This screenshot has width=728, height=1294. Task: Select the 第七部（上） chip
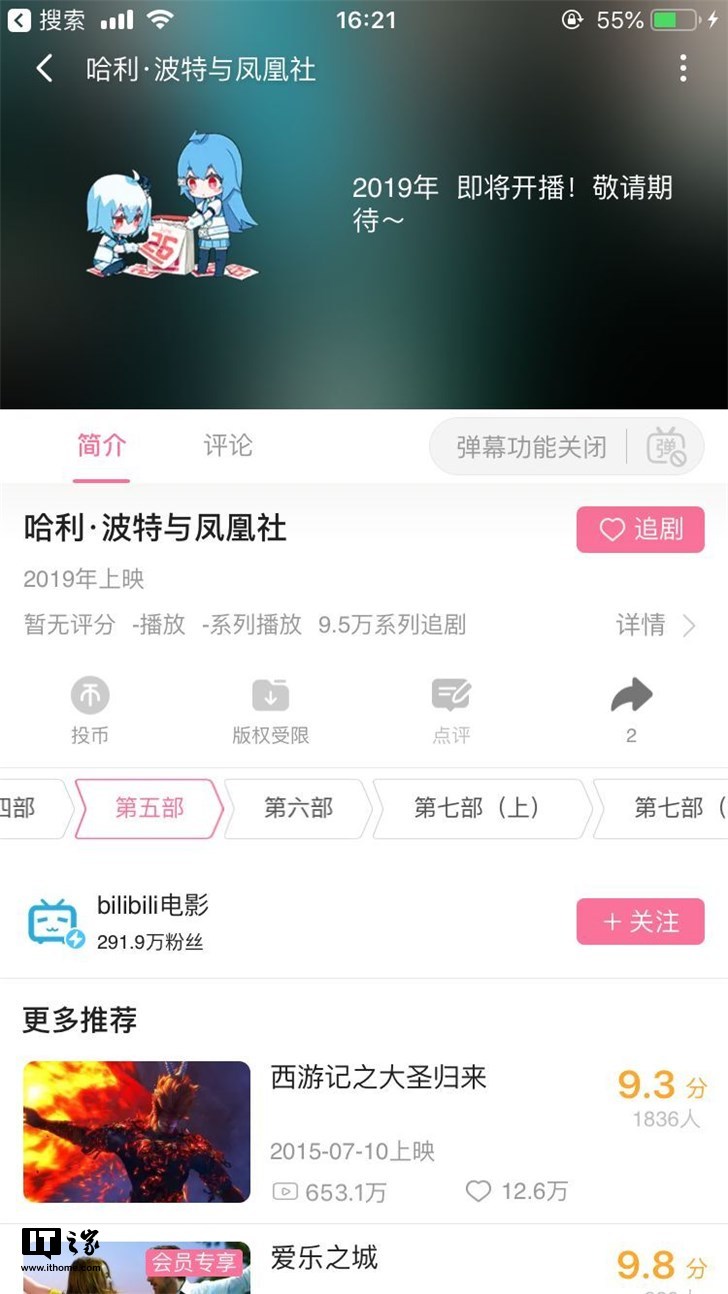pyautogui.click(x=477, y=808)
